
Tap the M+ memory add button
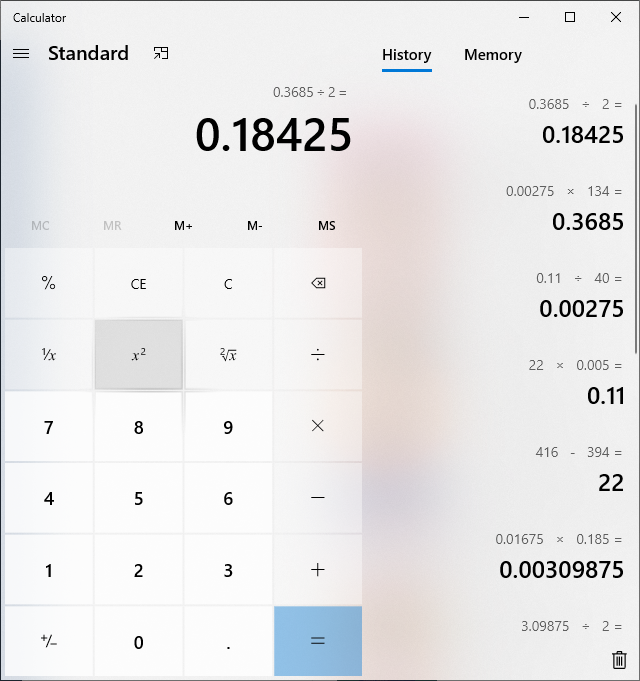183,226
